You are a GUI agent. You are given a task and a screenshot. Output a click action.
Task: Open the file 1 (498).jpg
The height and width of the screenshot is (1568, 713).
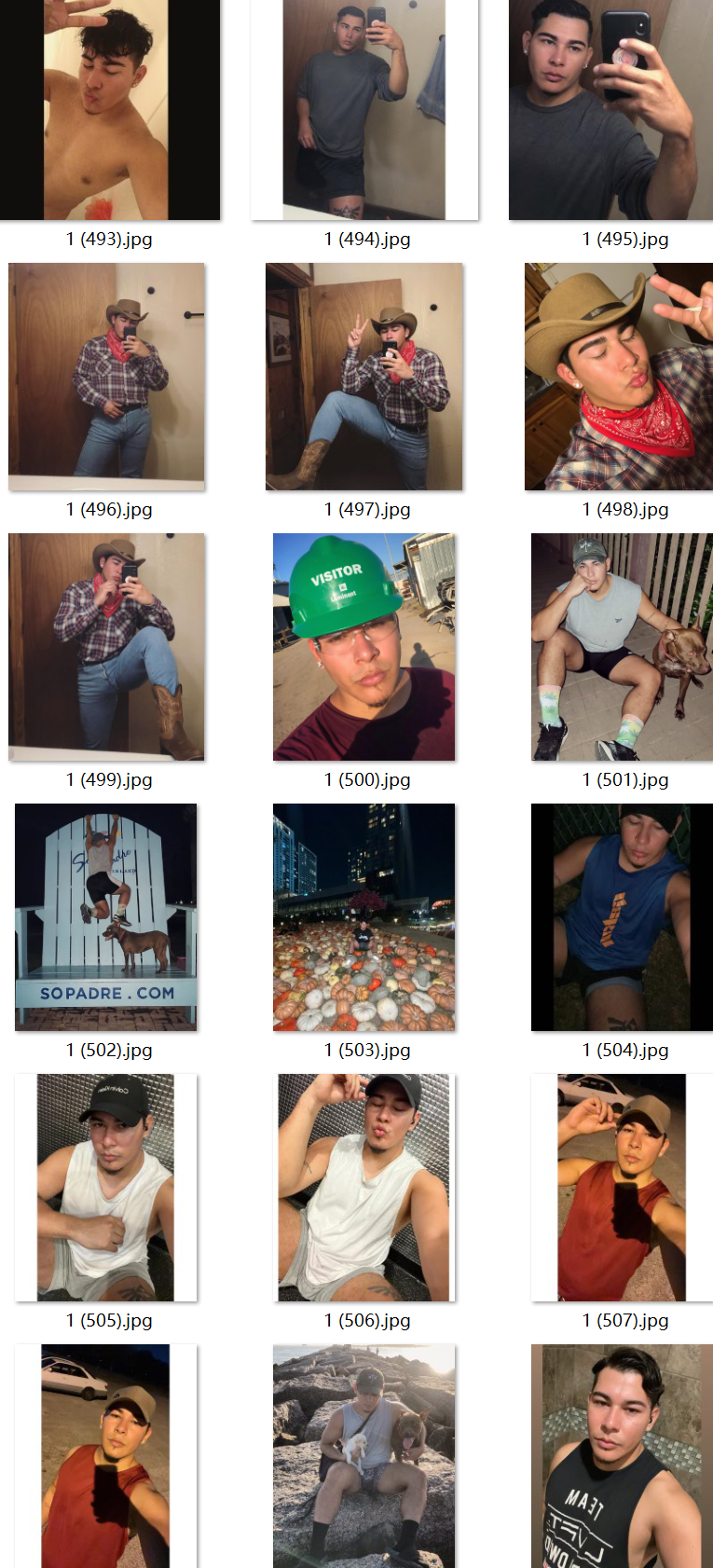pyautogui.click(x=619, y=376)
